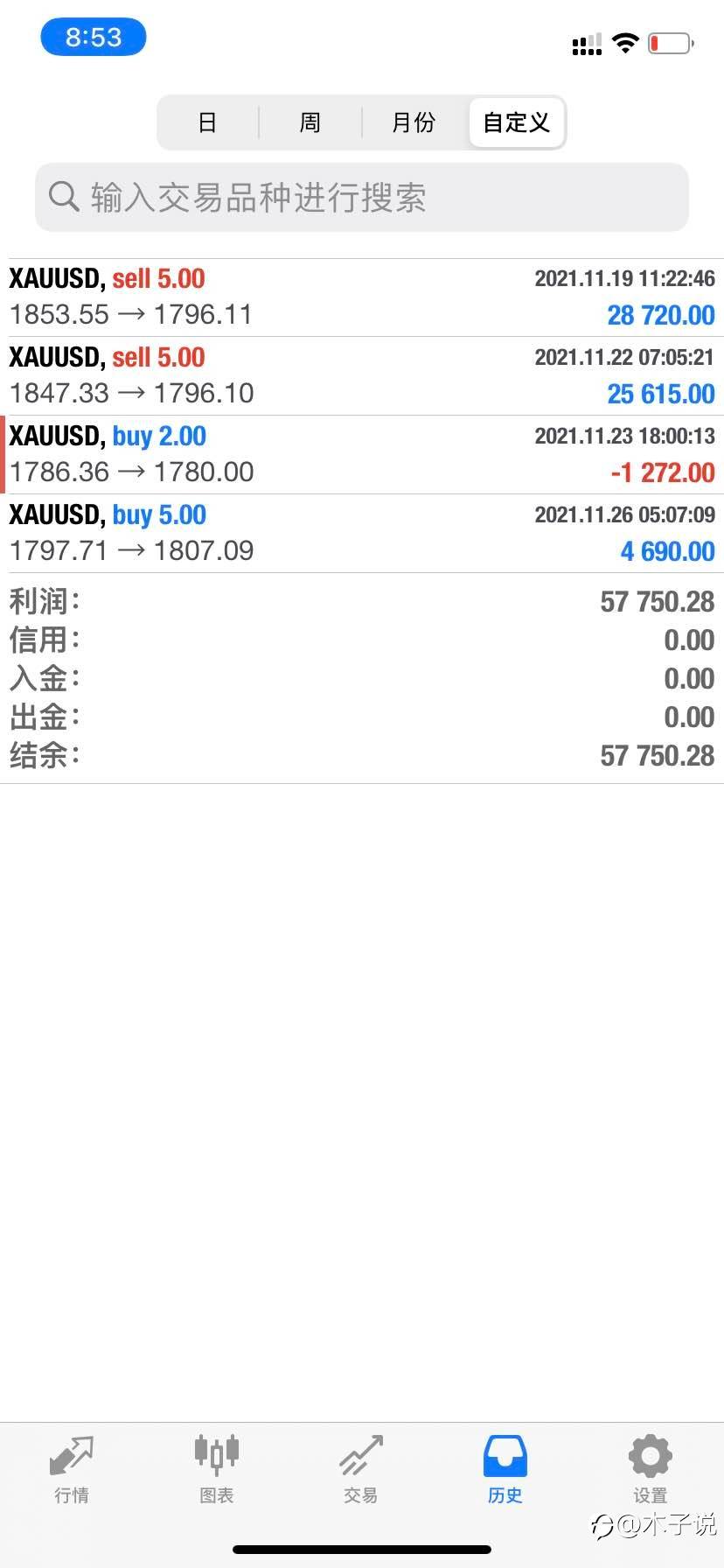Image resolution: width=724 pixels, height=1568 pixels.
Task: Switch to the 月份 period tab
Action: click(x=414, y=122)
